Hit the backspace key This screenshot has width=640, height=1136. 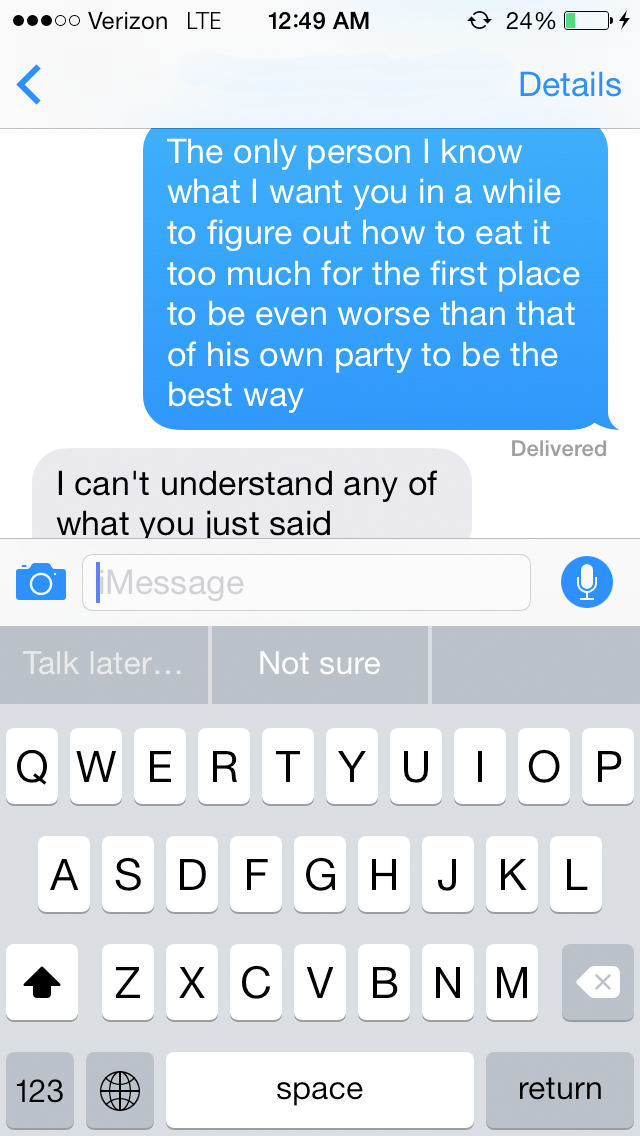tap(598, 982)
